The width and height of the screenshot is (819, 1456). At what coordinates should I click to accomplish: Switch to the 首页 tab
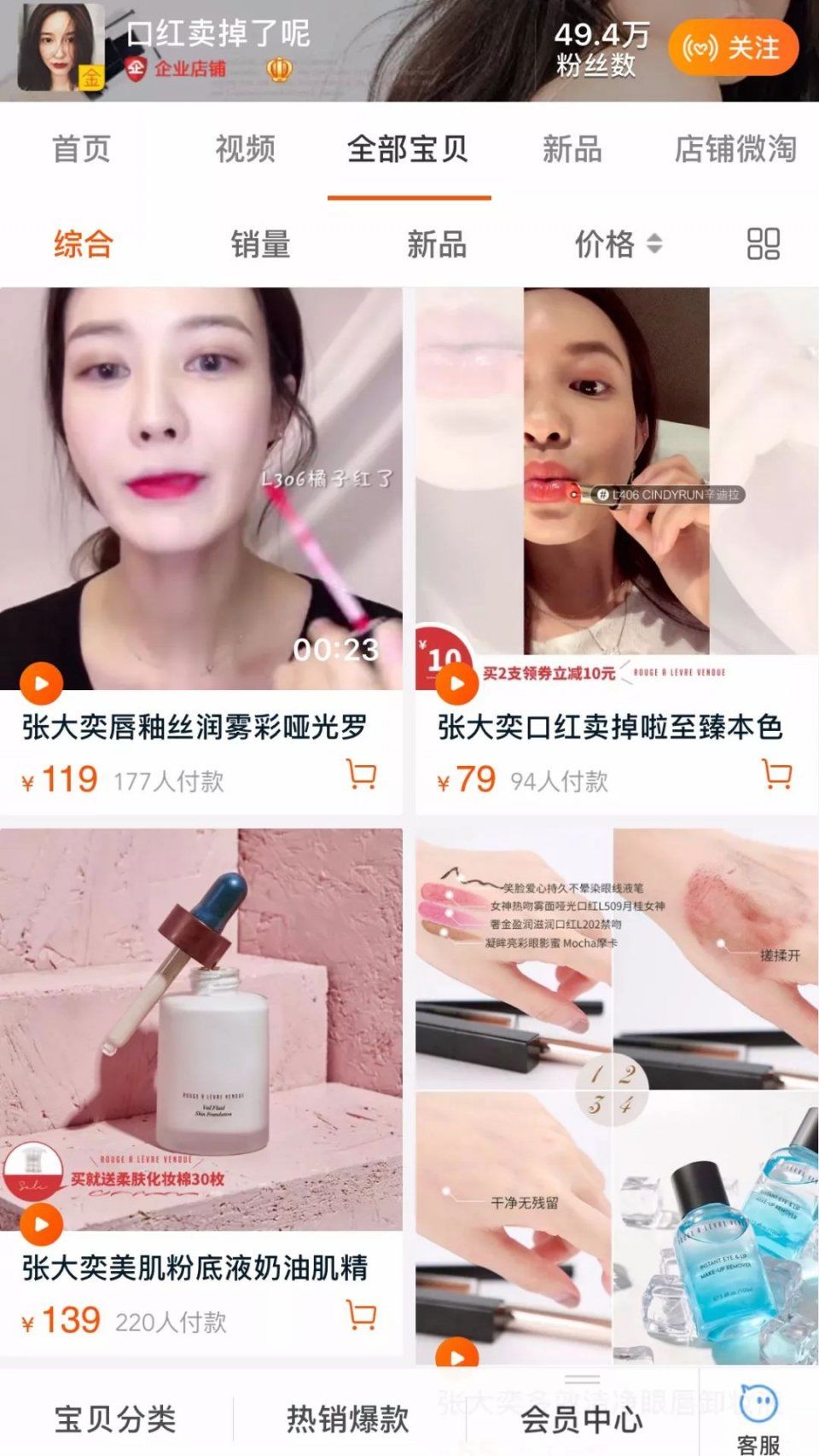(x=82, y=149)
